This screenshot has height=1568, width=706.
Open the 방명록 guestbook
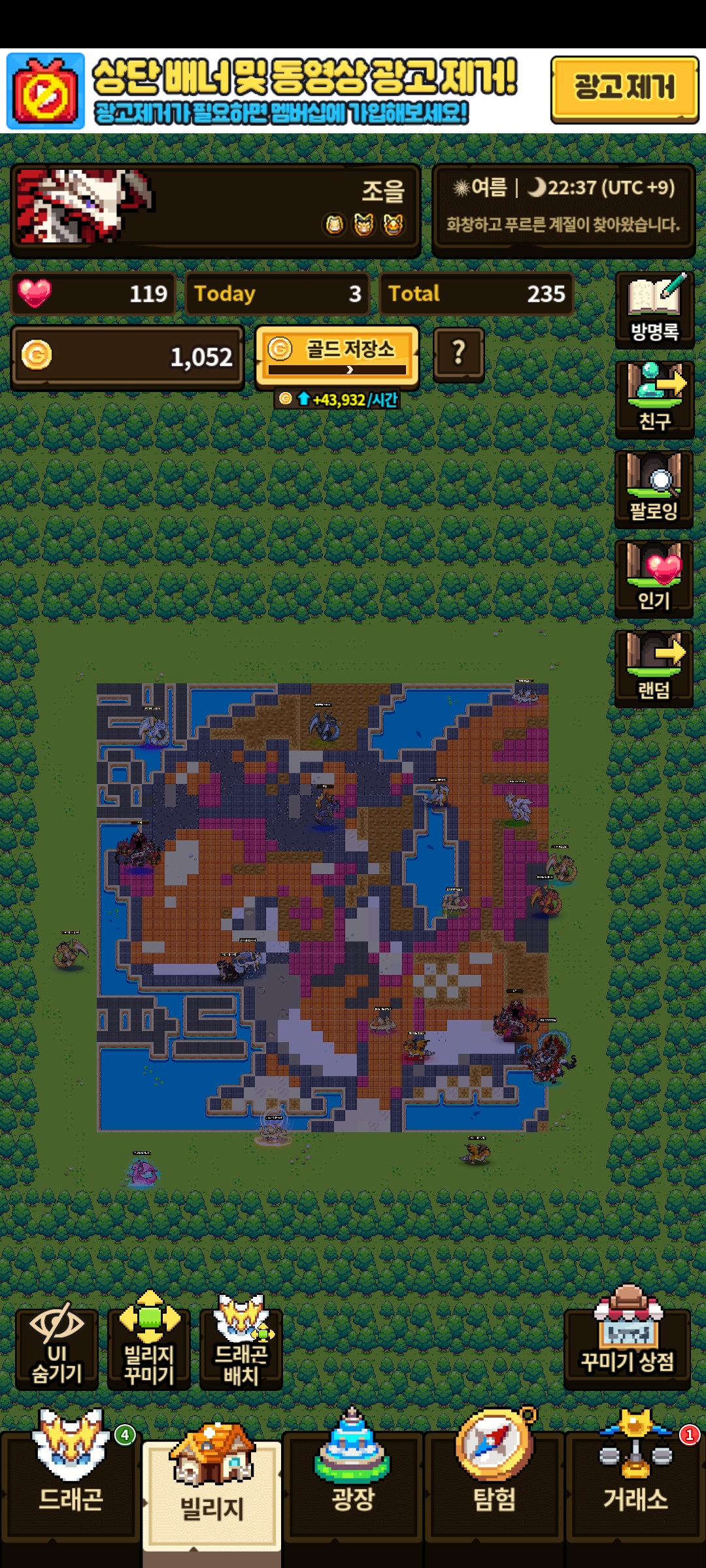point(654,311)
